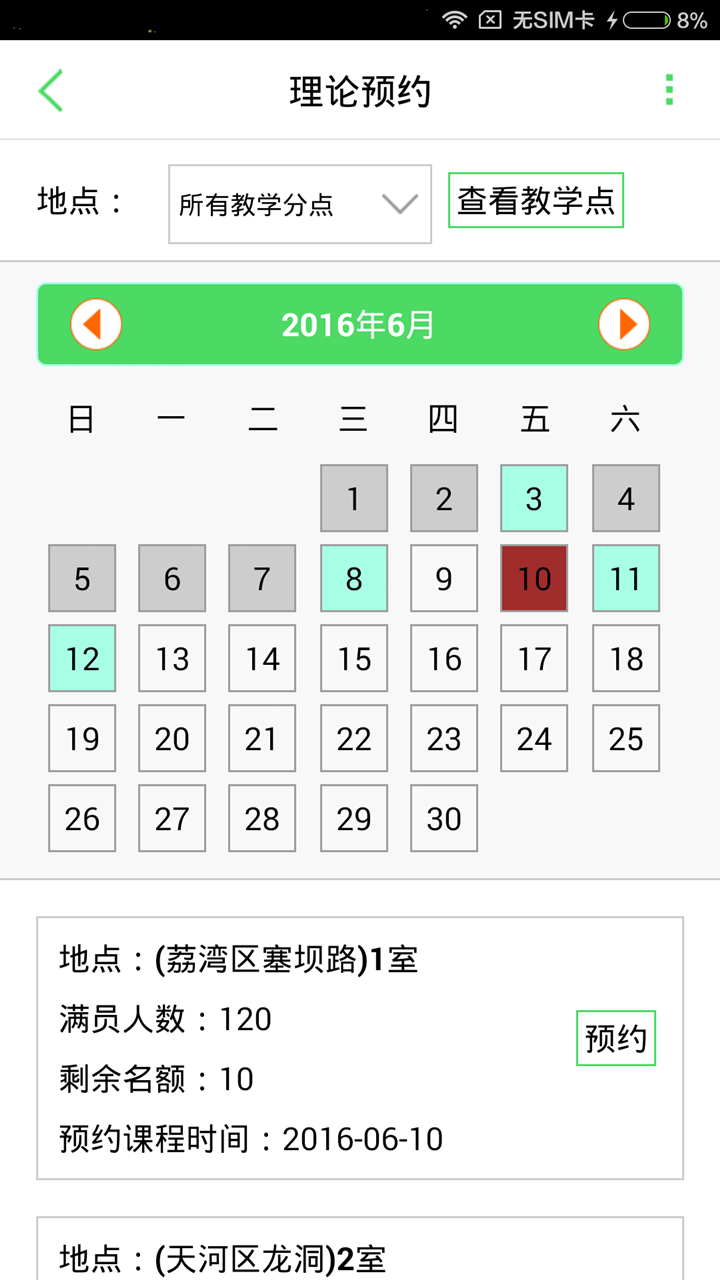Select June 3 on the calendar
This screenshot has height=1280, width=720.
point(534,498)
